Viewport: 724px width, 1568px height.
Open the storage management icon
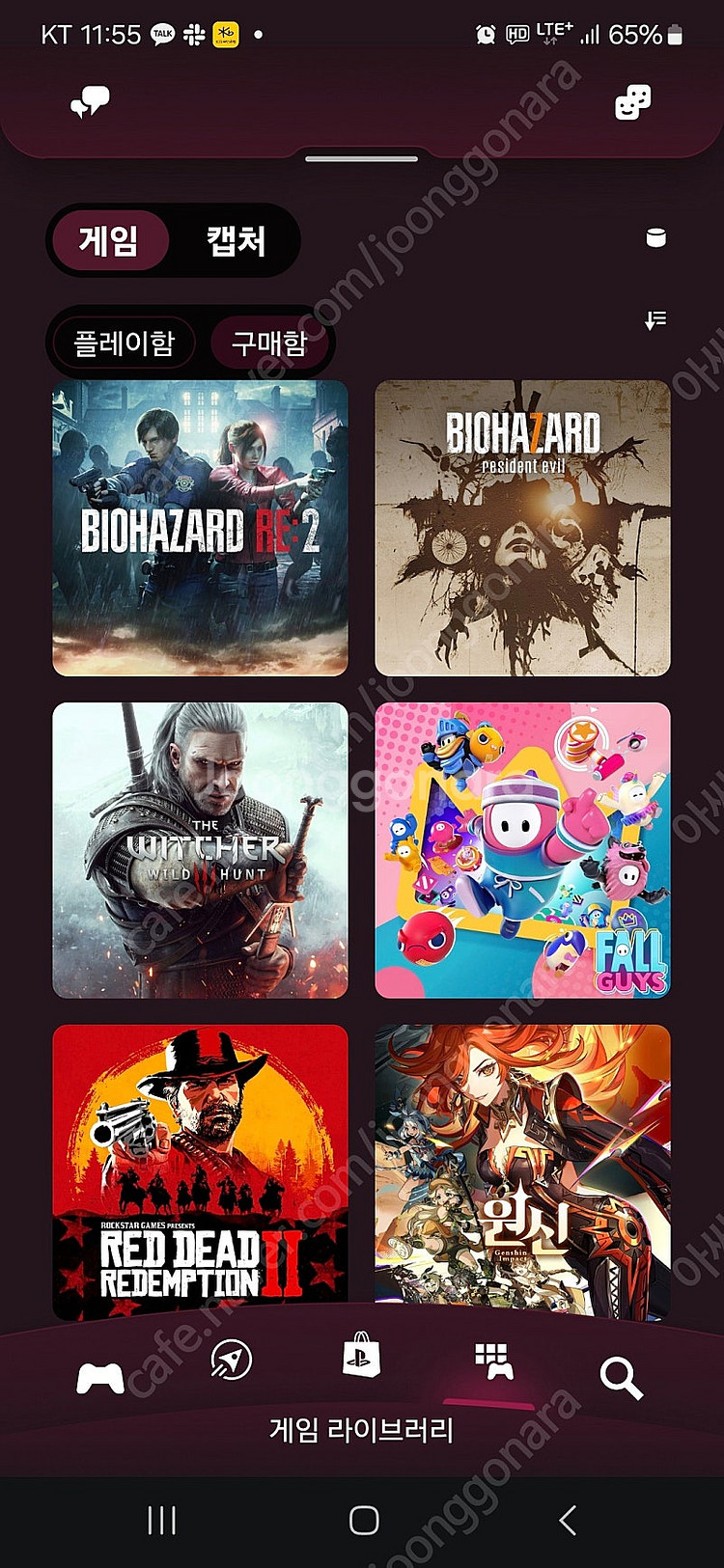(655, 237)
